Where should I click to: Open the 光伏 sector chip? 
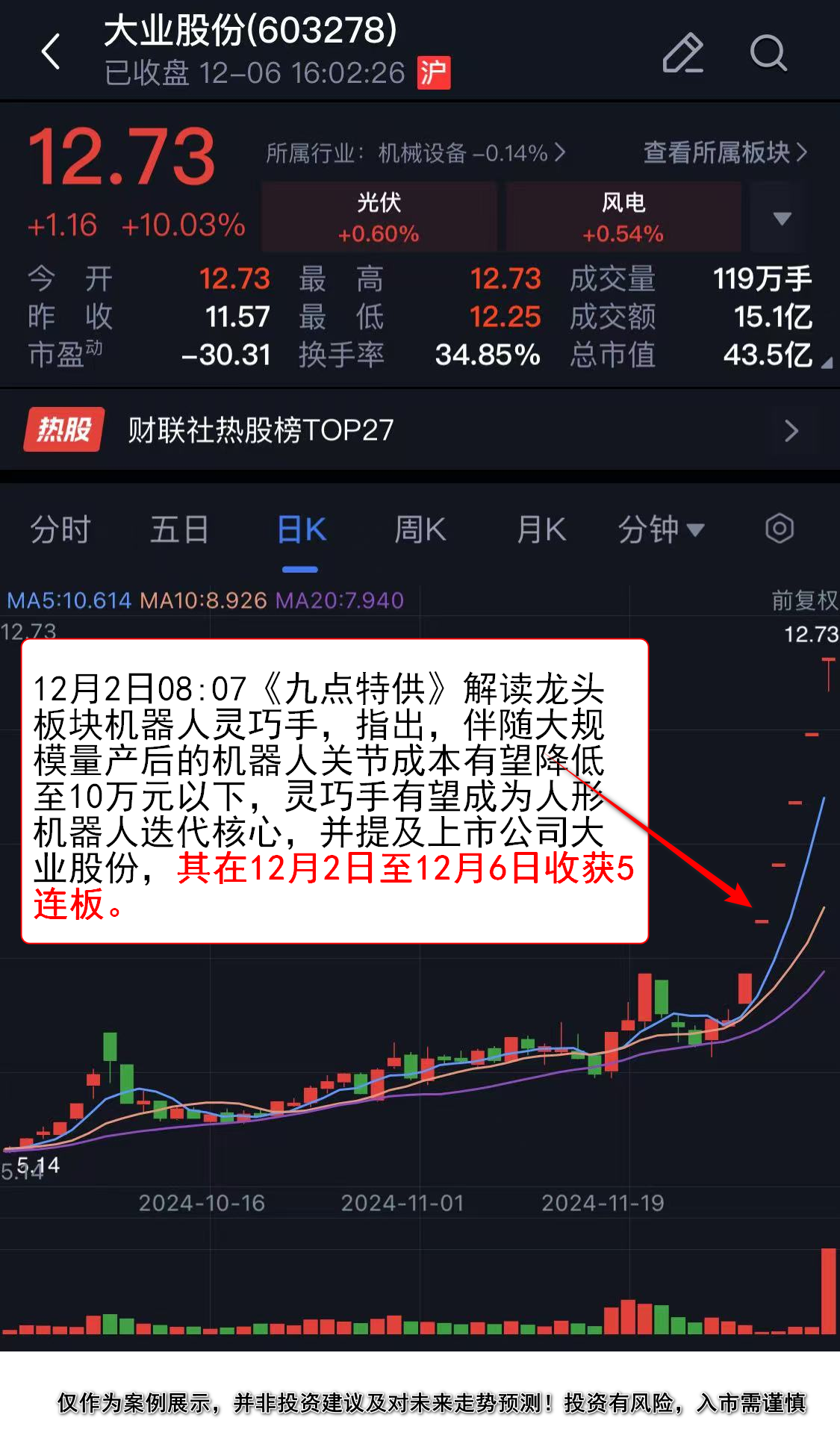(x=379, y=217)
